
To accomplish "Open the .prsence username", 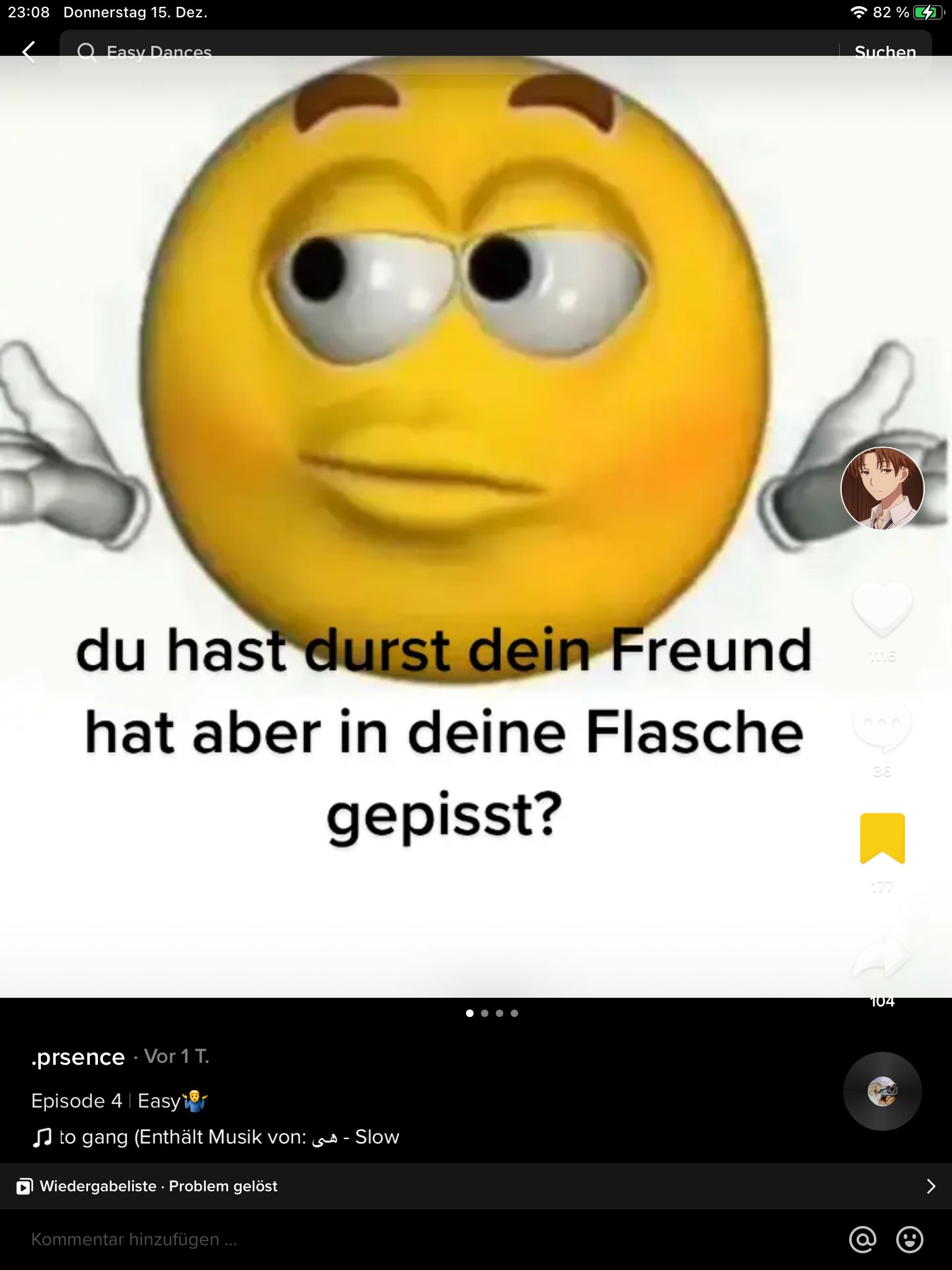I will (78, 1057).
